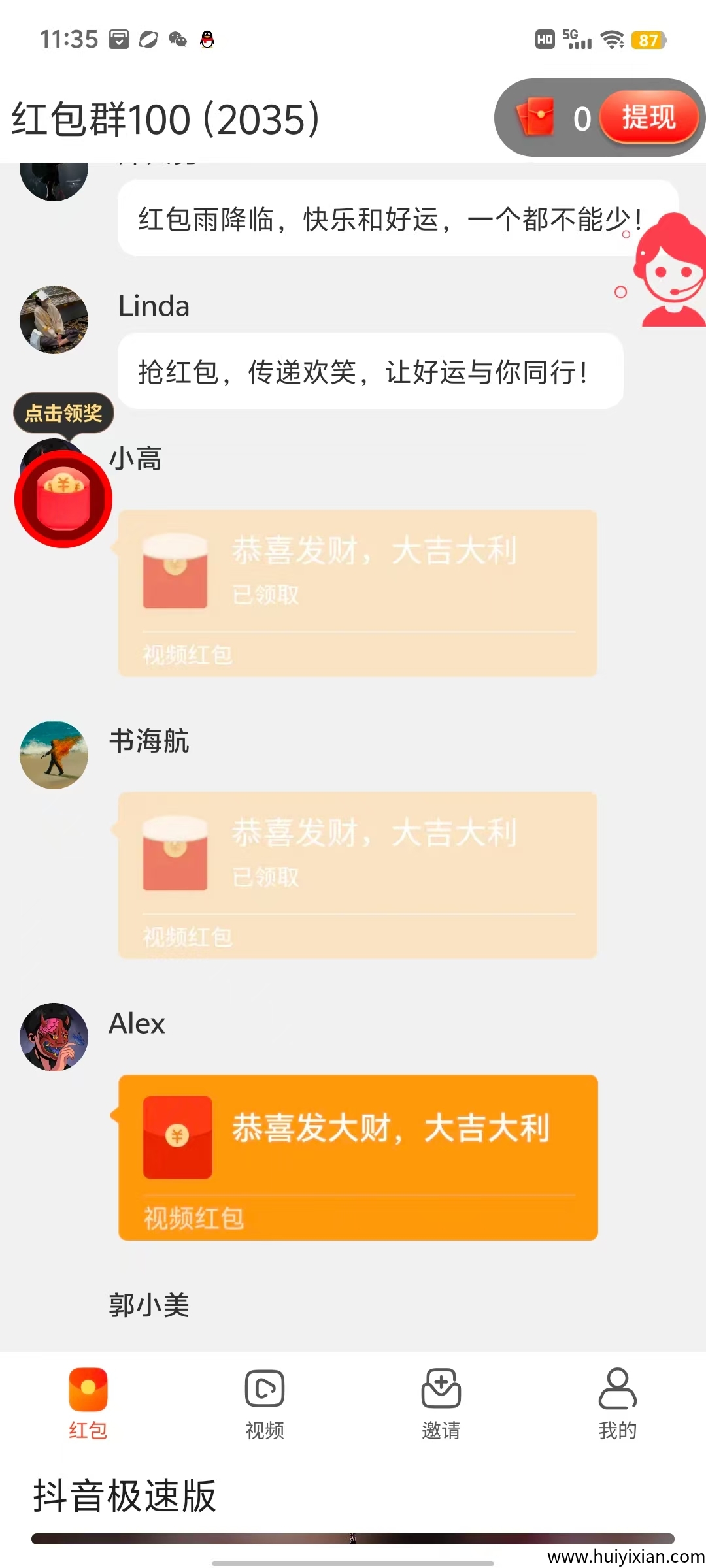Screen dimensions: 706x1568
Task: Switch to the 视频 tab
Action: click(265, 1402)
